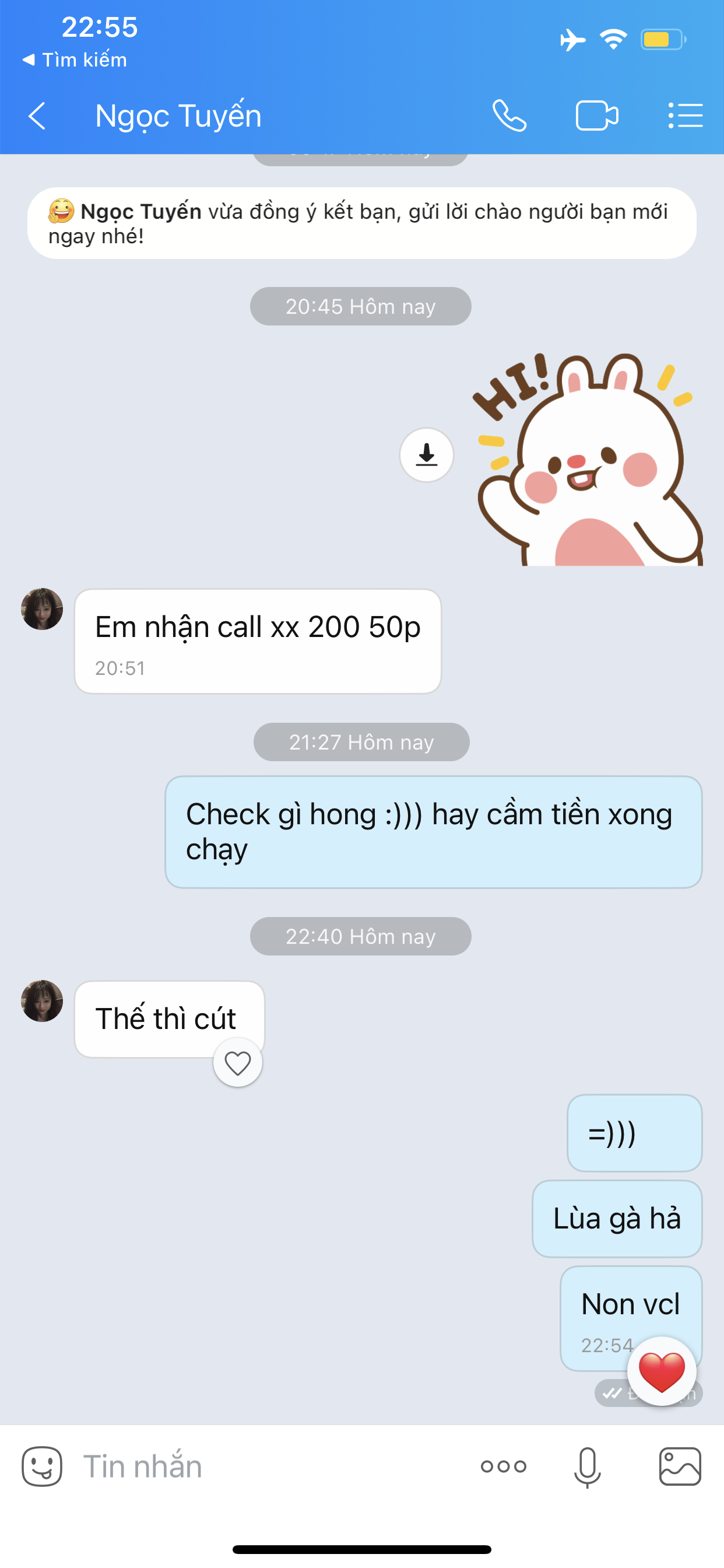This screenshot has width=724, height=1568.
Task: Download the HI rabbit sticker
Action: [427, 454]
